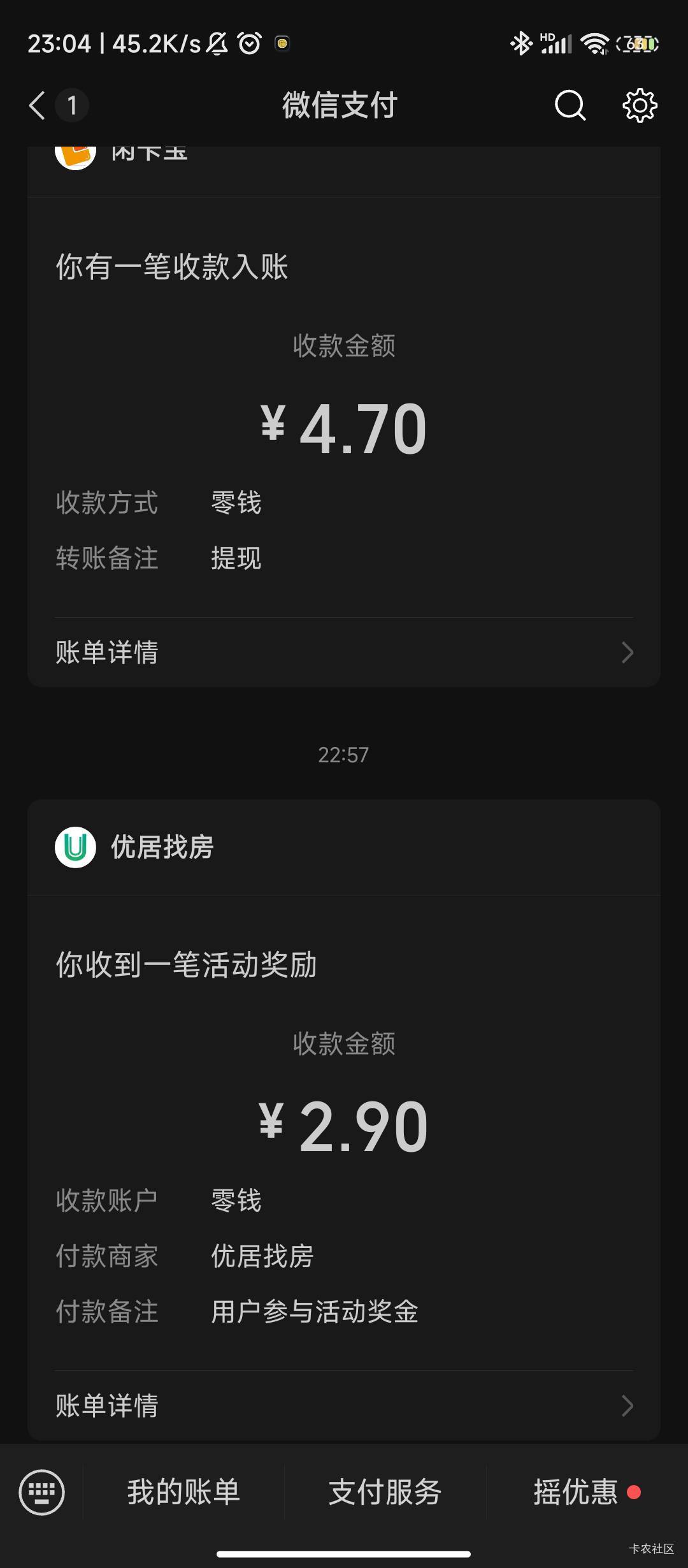Image resolution: width=688 pixels, height=1568 pixels.
Task: Open 账单详情 for the ¥4.70 receipt
Action: (x=344, y=652)
